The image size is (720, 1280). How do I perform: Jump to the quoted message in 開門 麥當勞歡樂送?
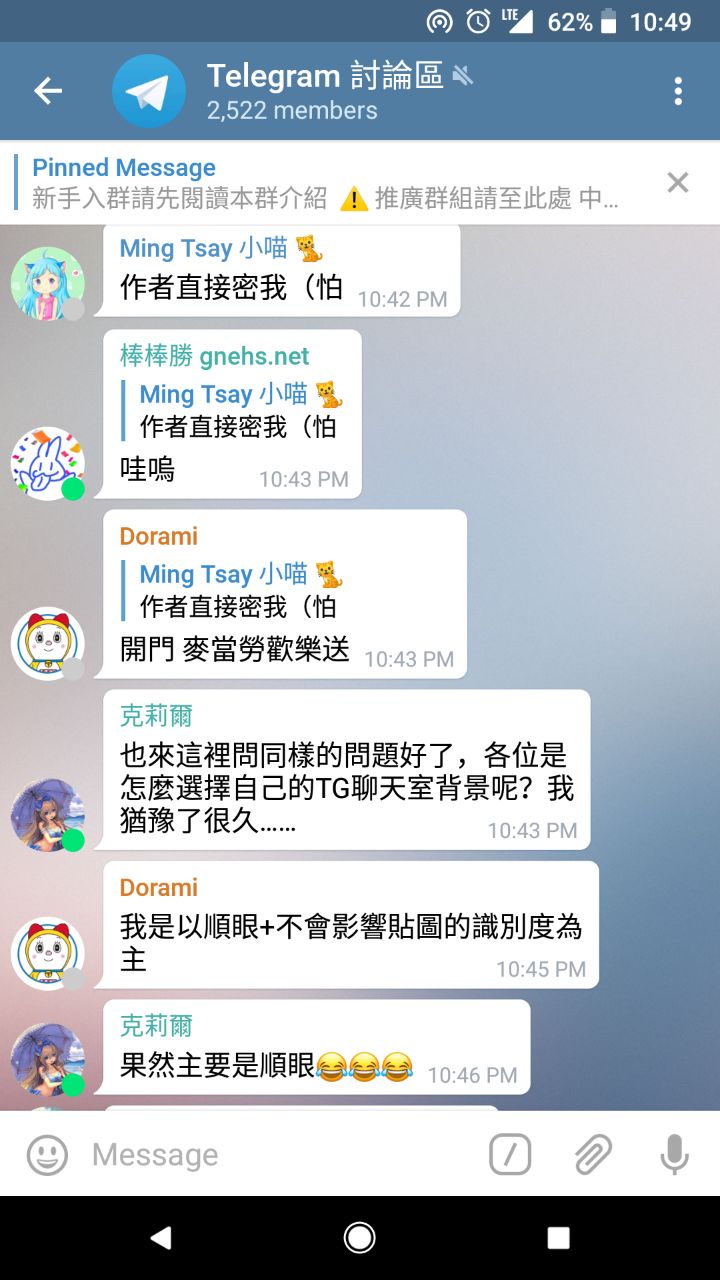pyautogui.click(x=240, y=590)
